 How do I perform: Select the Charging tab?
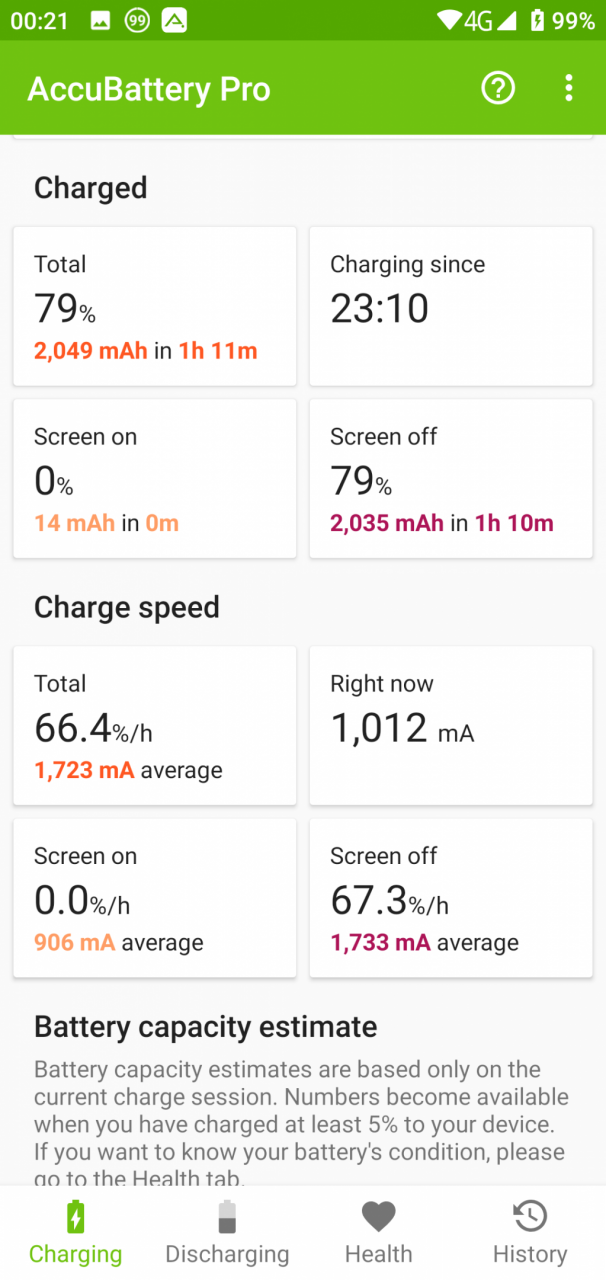click(x=76, y=1233)
